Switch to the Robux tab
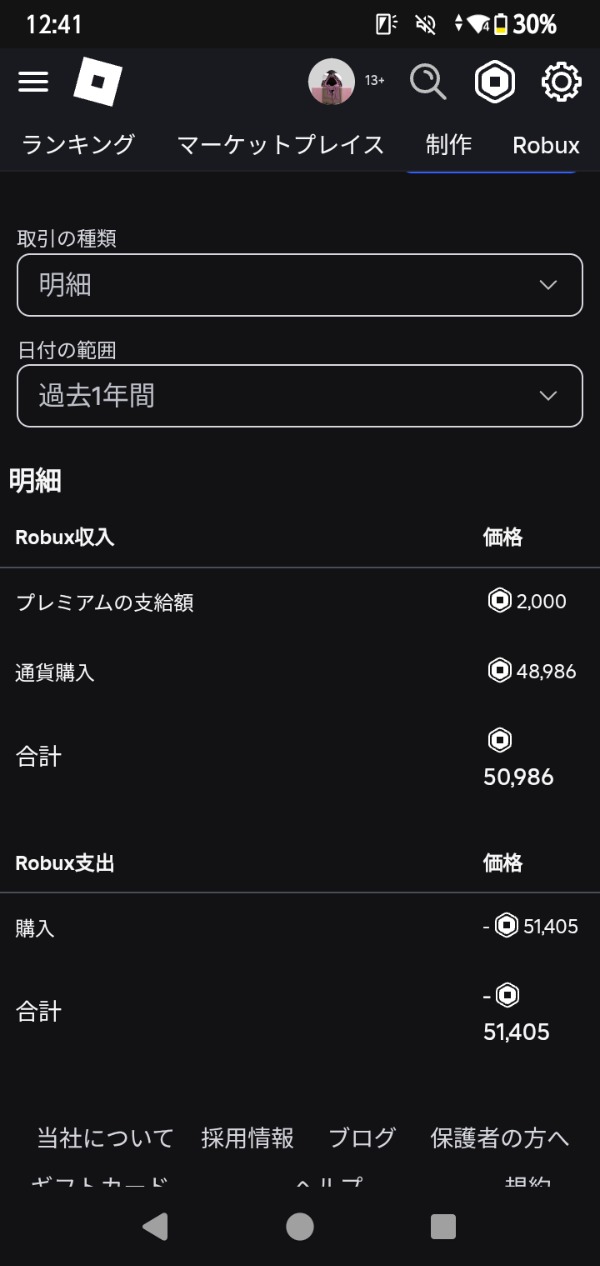 [546, 146]
